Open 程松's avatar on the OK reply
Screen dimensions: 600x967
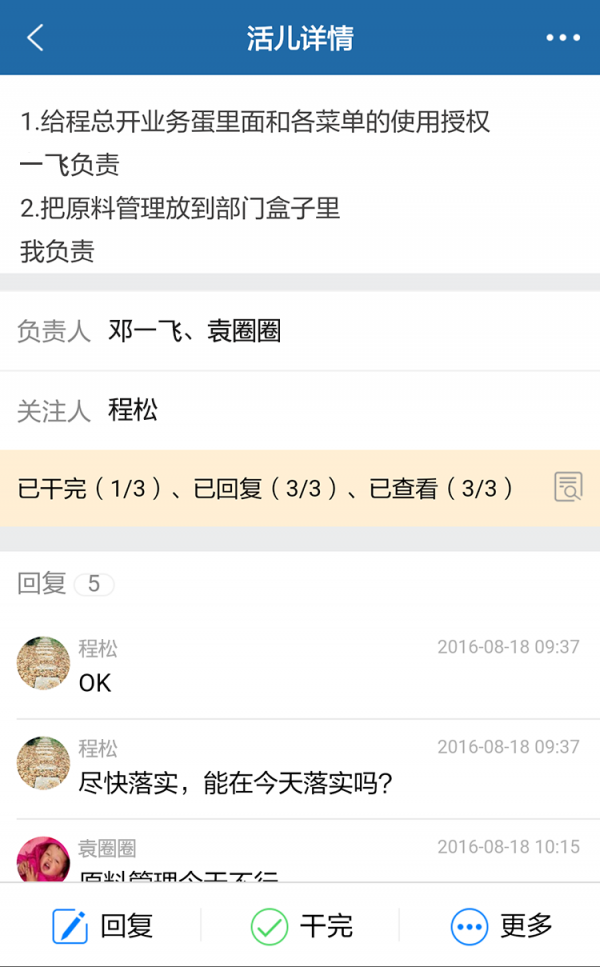tap(43, 663)
